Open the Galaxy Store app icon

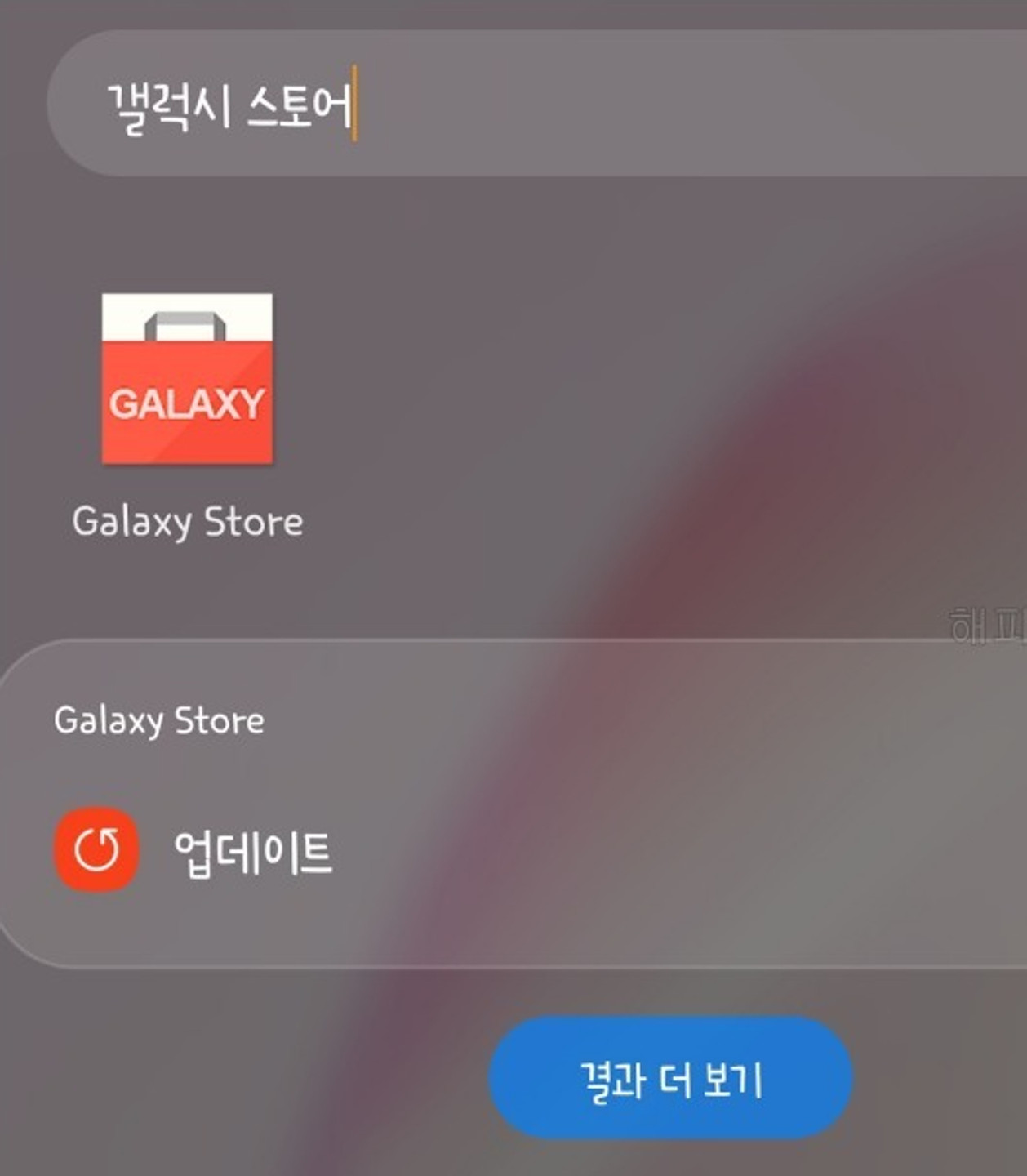coord(187,379)
